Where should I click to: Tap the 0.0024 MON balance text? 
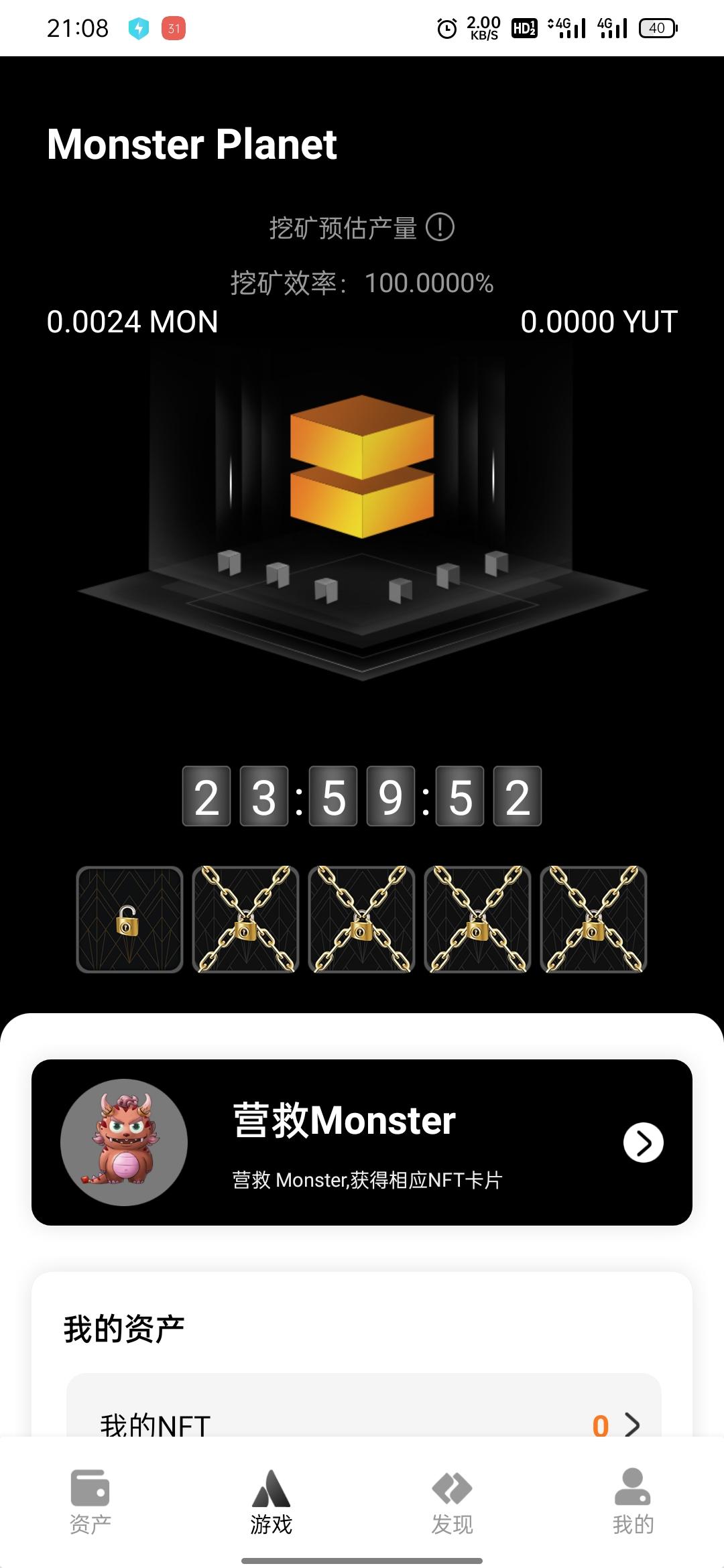pyautogui.click(x=131, y=323)
